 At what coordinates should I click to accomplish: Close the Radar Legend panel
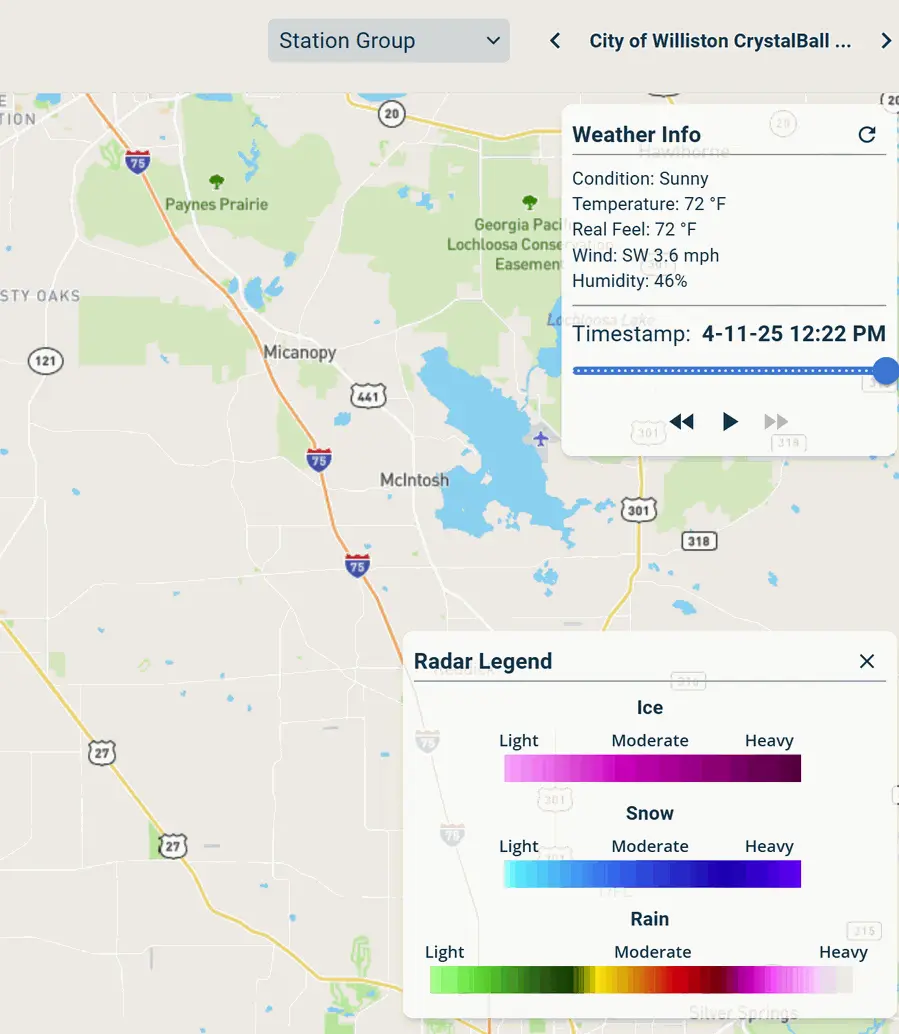[x=867, y=661]
